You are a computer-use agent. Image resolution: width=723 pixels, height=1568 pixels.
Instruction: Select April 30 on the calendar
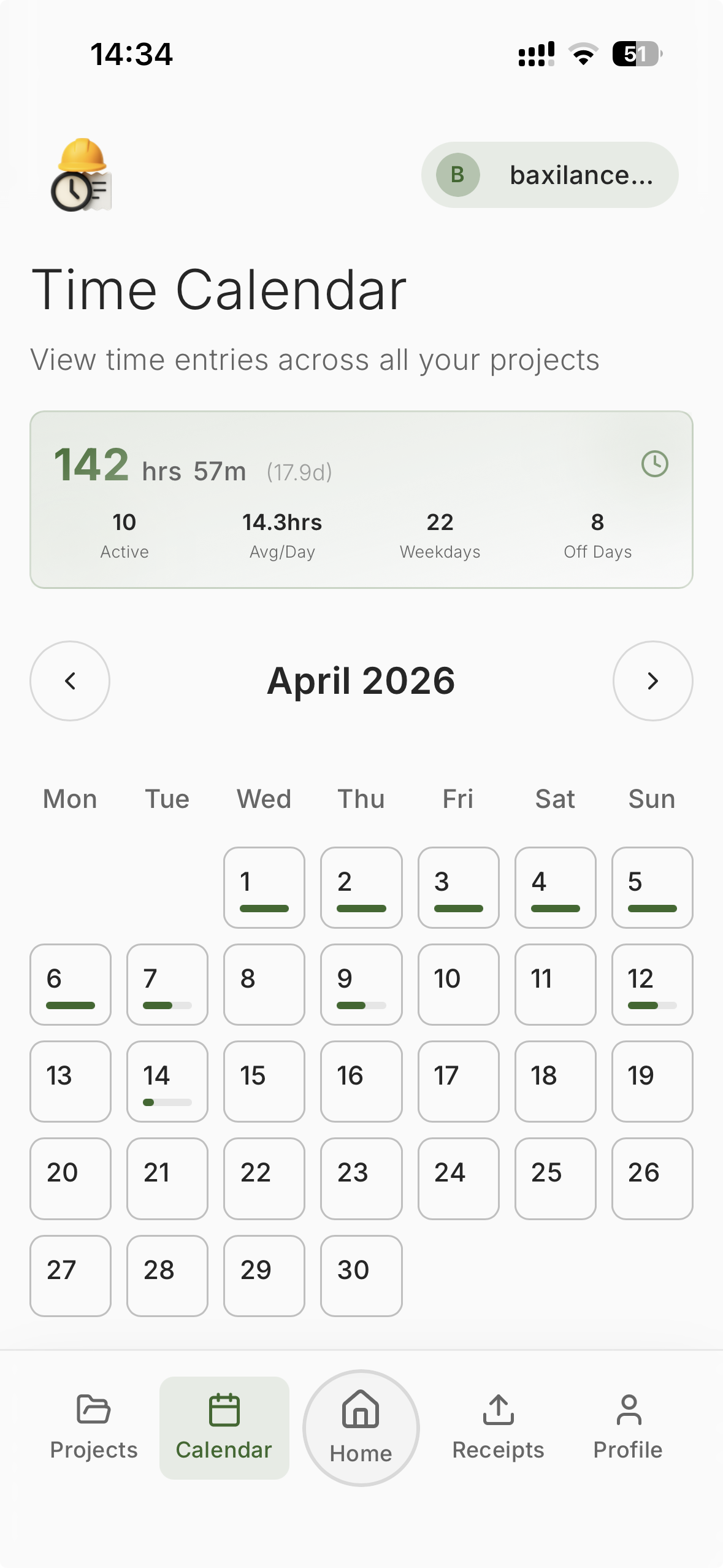coord(361,1275)
